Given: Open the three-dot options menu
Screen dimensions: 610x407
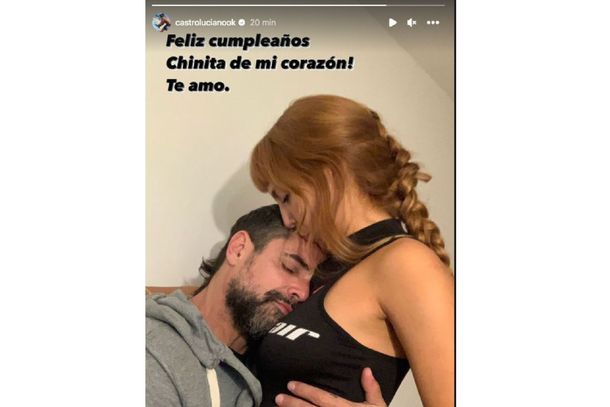Looking at the screenshot, I should (433, 22).
